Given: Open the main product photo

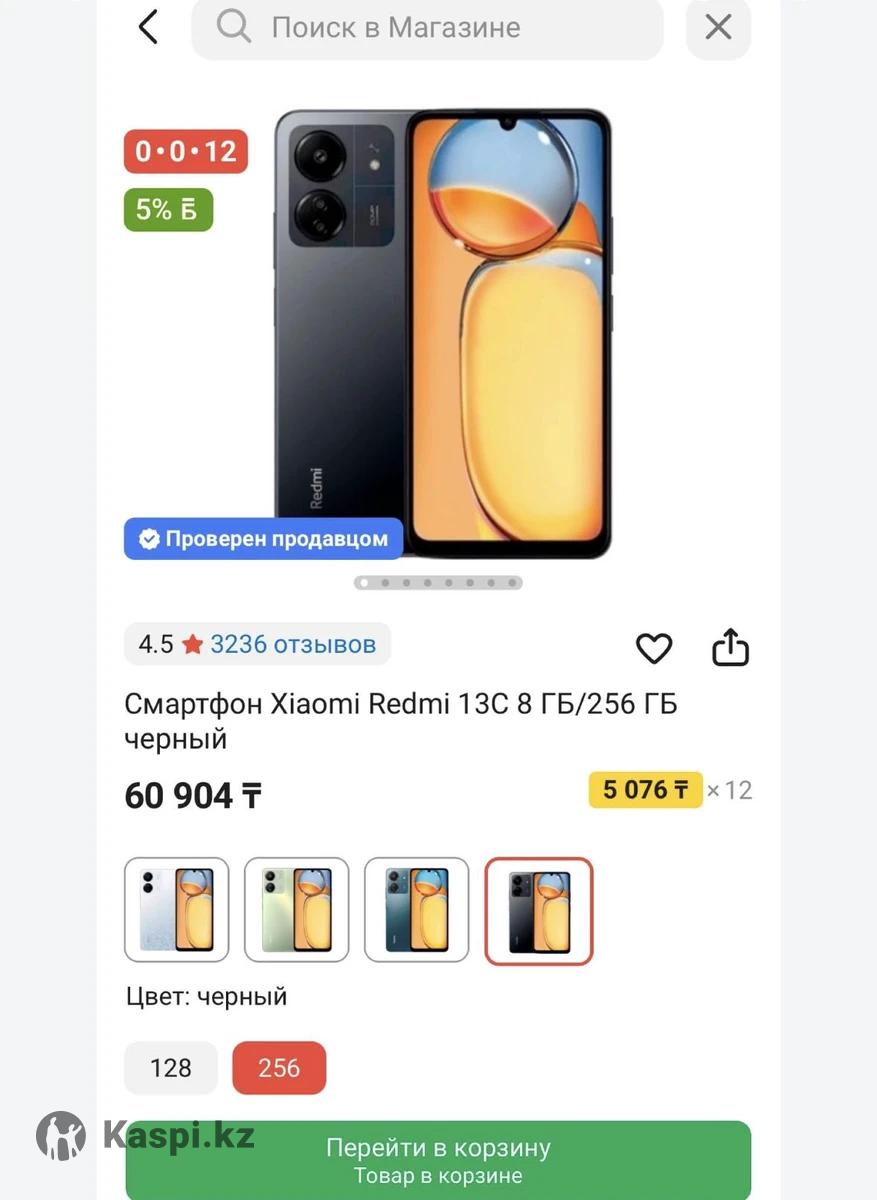Looking at the screenshot, I should pos(442,335).
